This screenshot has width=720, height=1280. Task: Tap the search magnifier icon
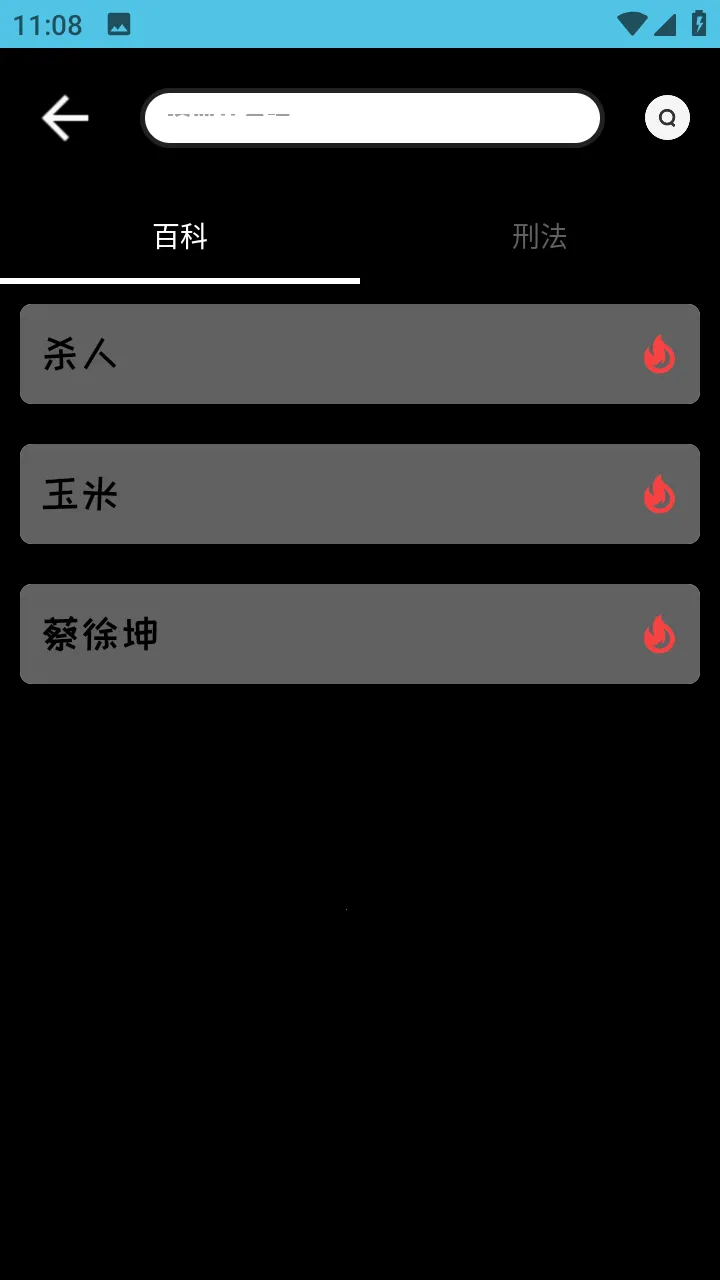tap(667, 118)
